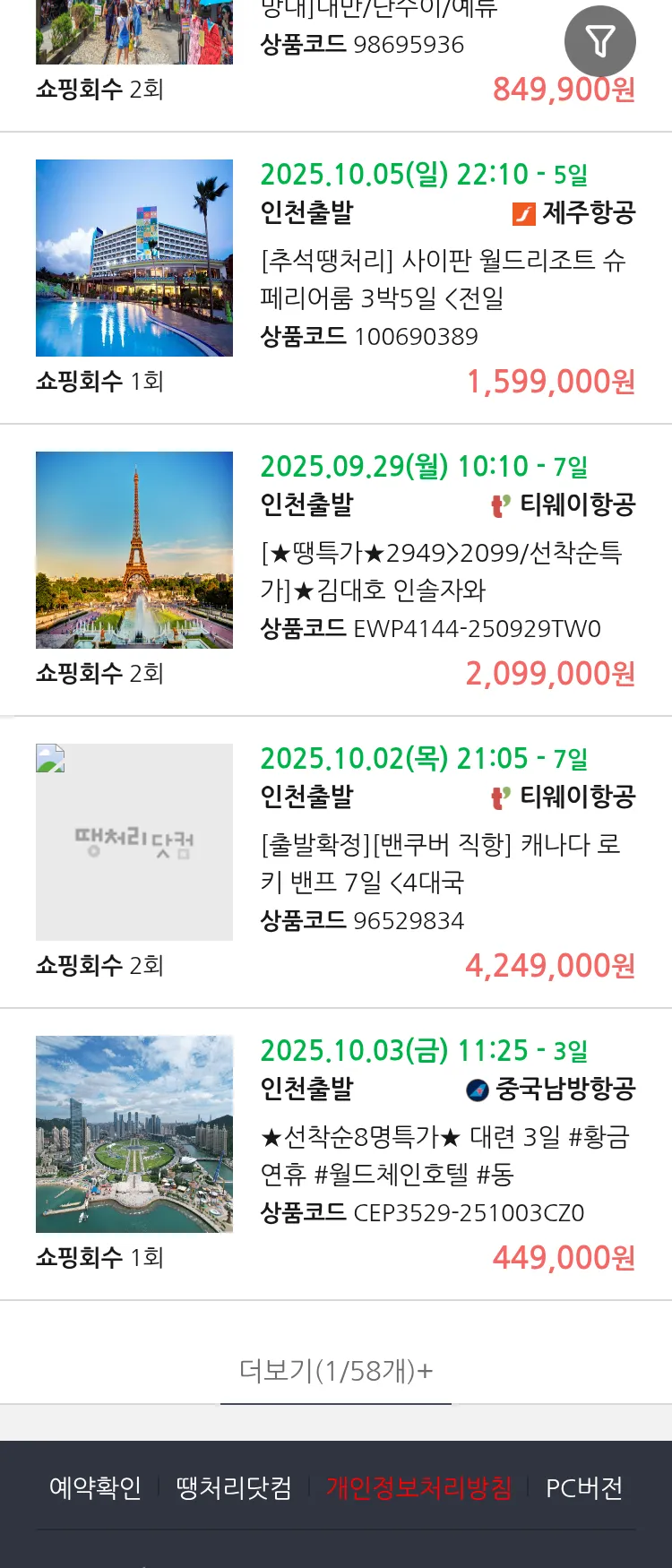Open the Saipan World Resort package listing
672x1568 pixels.
443,278
